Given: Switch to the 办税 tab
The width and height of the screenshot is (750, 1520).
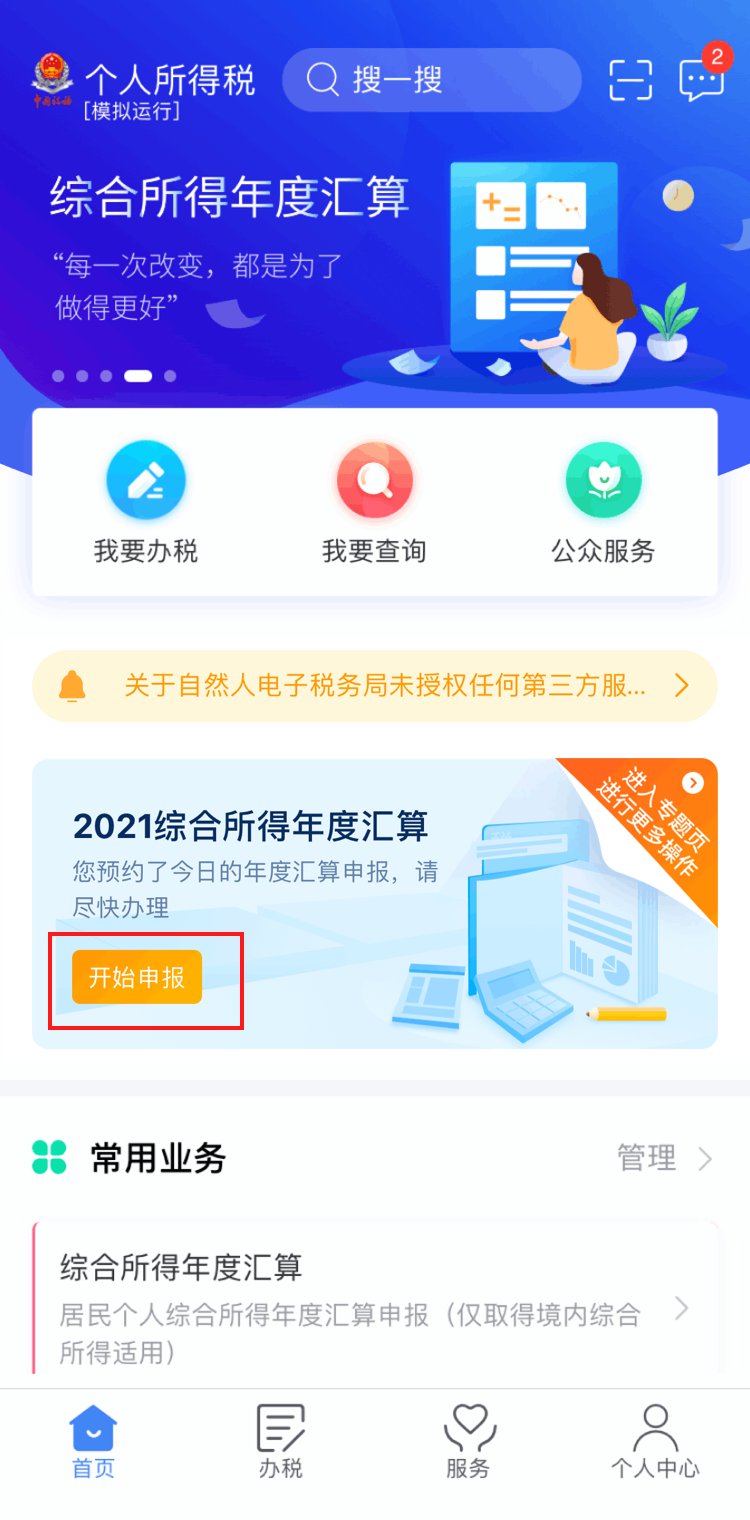Looking at the screenshot, I should (x=280, y=1442).
